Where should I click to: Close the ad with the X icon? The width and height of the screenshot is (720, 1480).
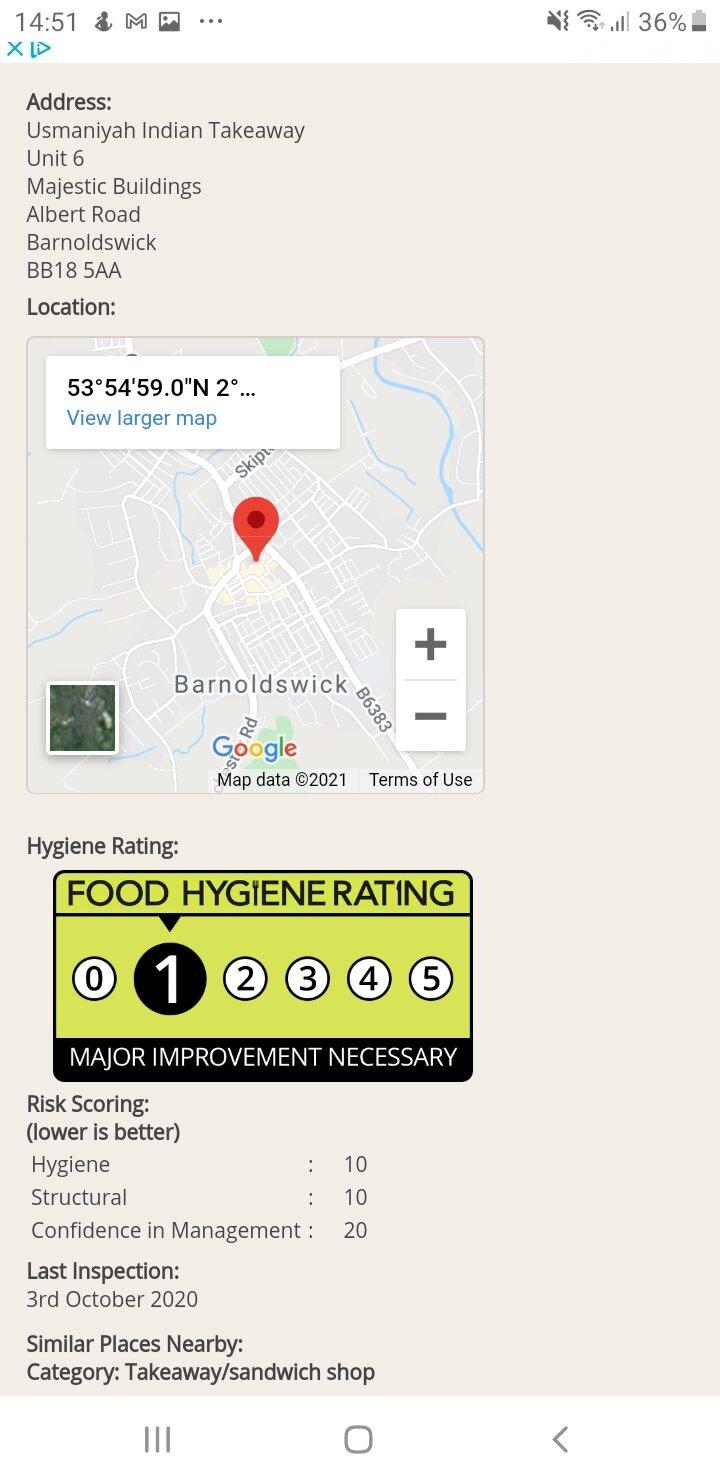[x=14, y=48]
